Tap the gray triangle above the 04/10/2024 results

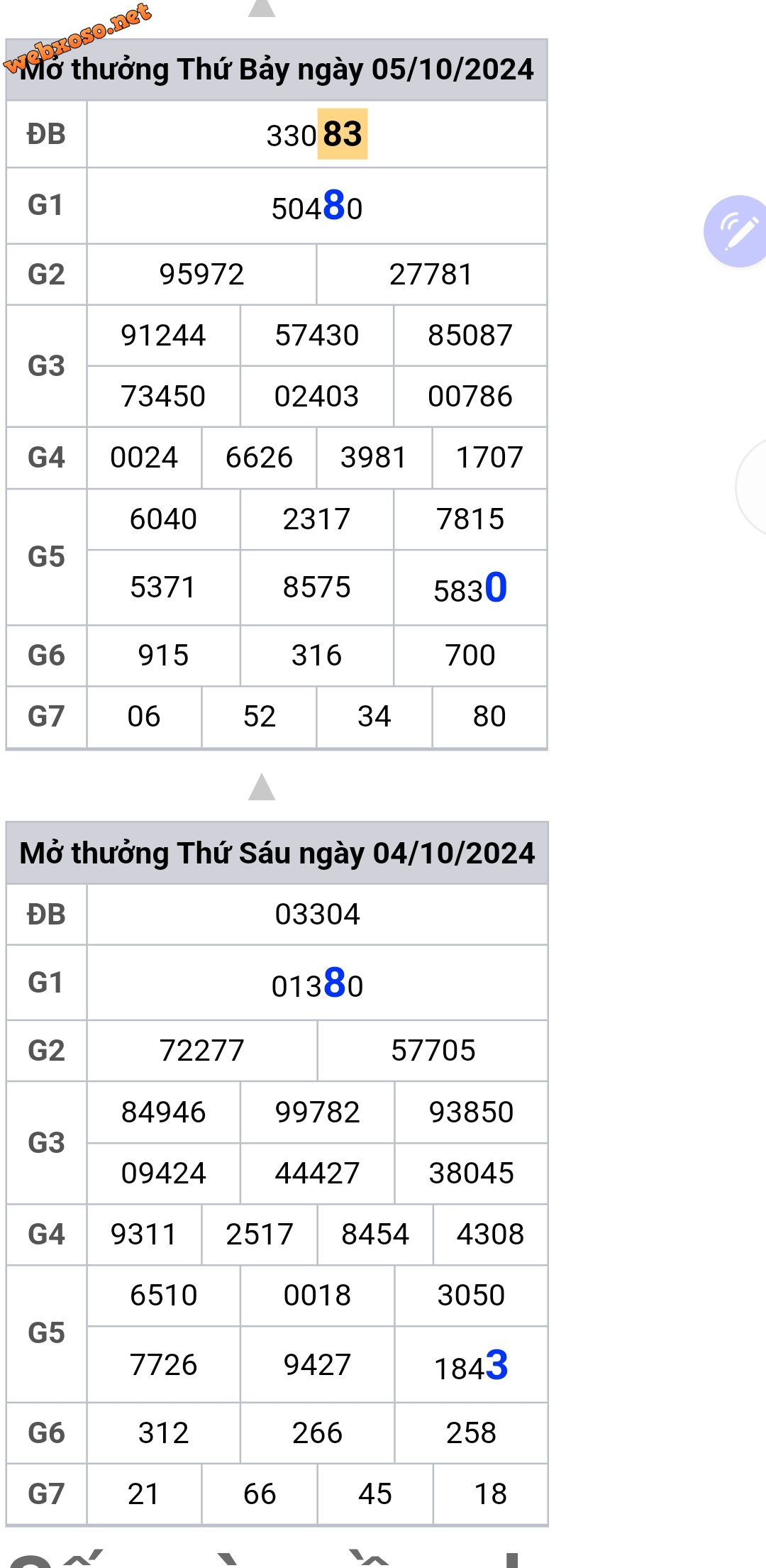coord(262,787)
